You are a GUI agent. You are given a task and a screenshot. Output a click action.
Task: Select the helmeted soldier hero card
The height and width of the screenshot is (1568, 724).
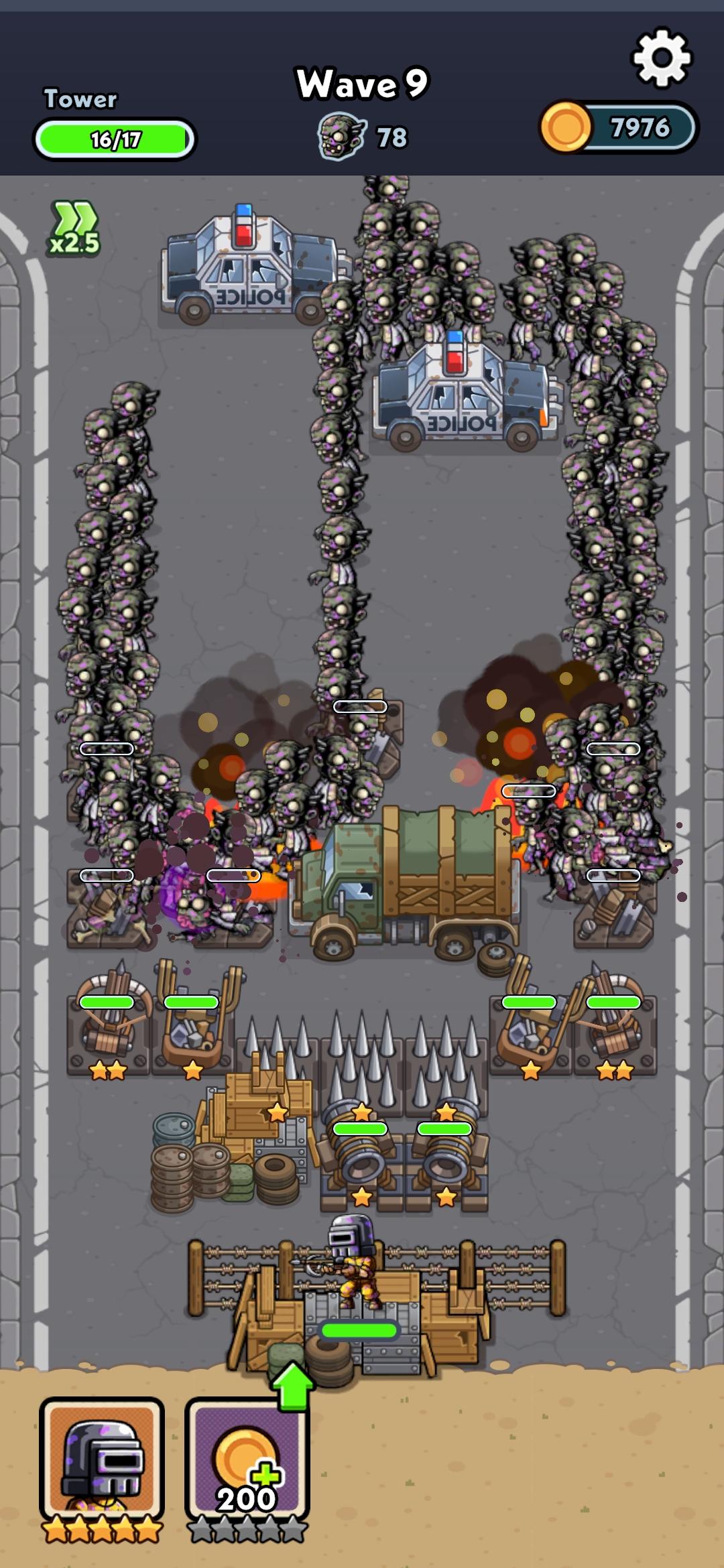(102, 1461)
